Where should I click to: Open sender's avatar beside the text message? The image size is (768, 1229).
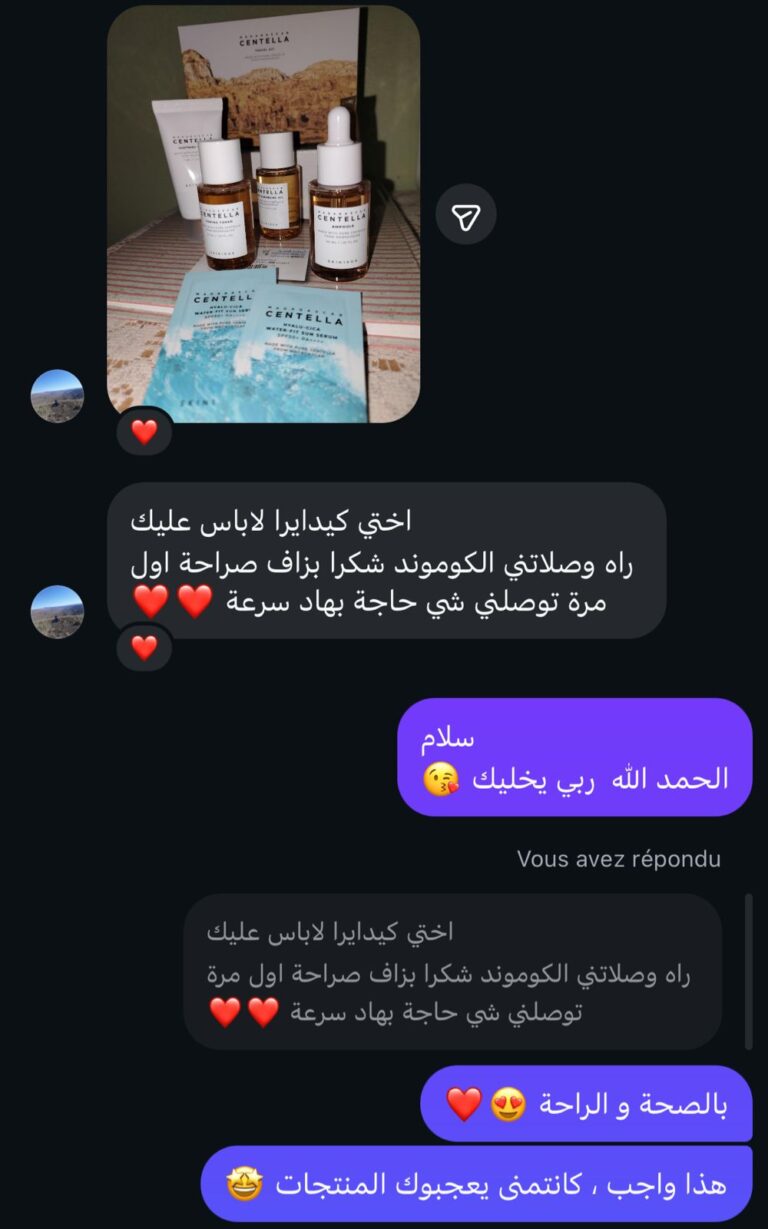[57, 611]
